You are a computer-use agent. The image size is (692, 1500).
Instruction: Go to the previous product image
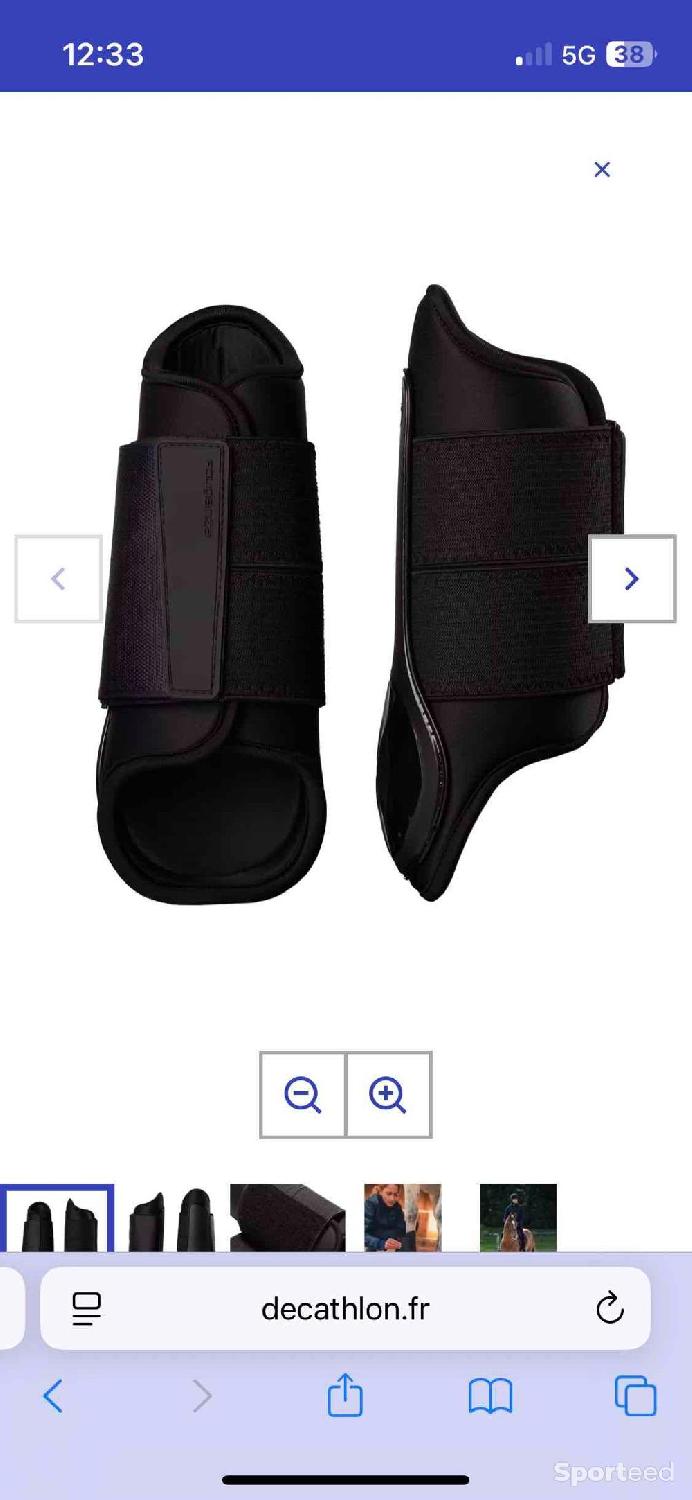(x=58, y=578)
